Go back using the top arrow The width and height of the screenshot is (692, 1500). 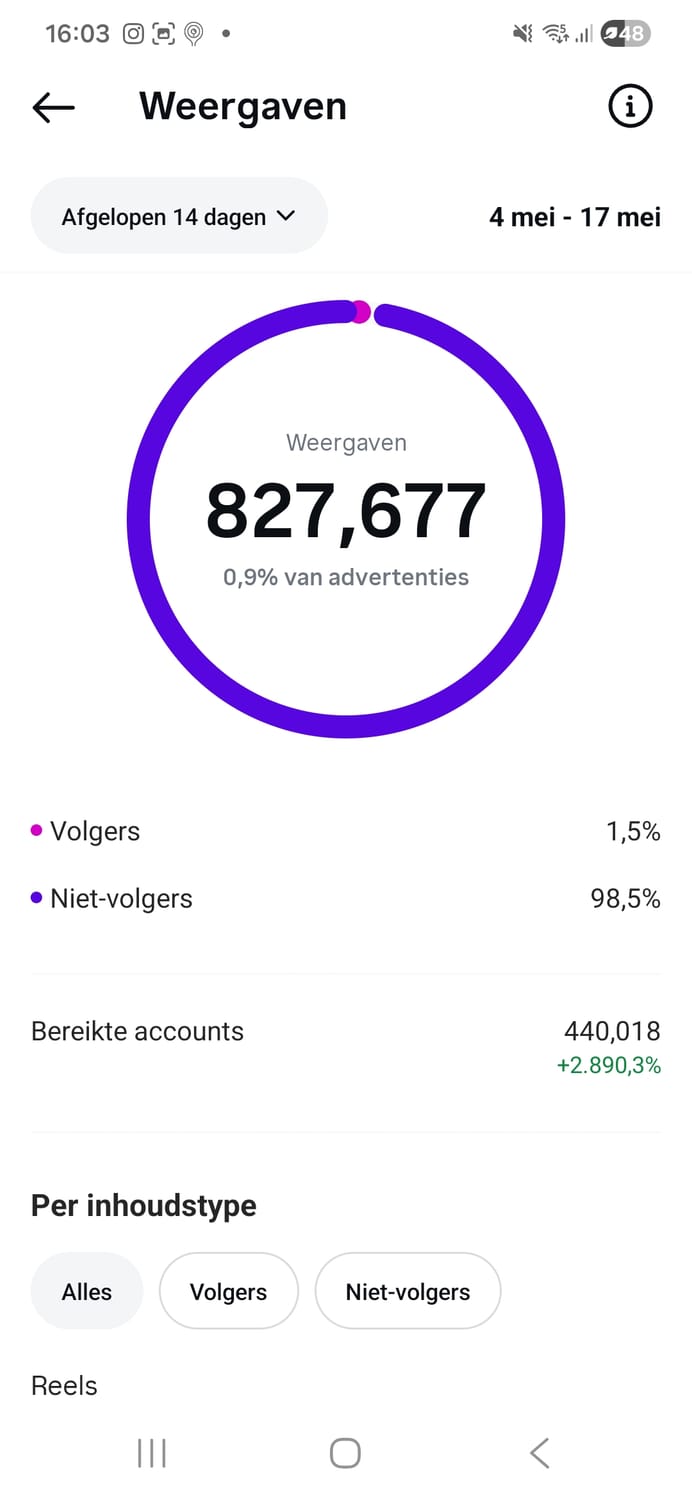tap(54, 107)
